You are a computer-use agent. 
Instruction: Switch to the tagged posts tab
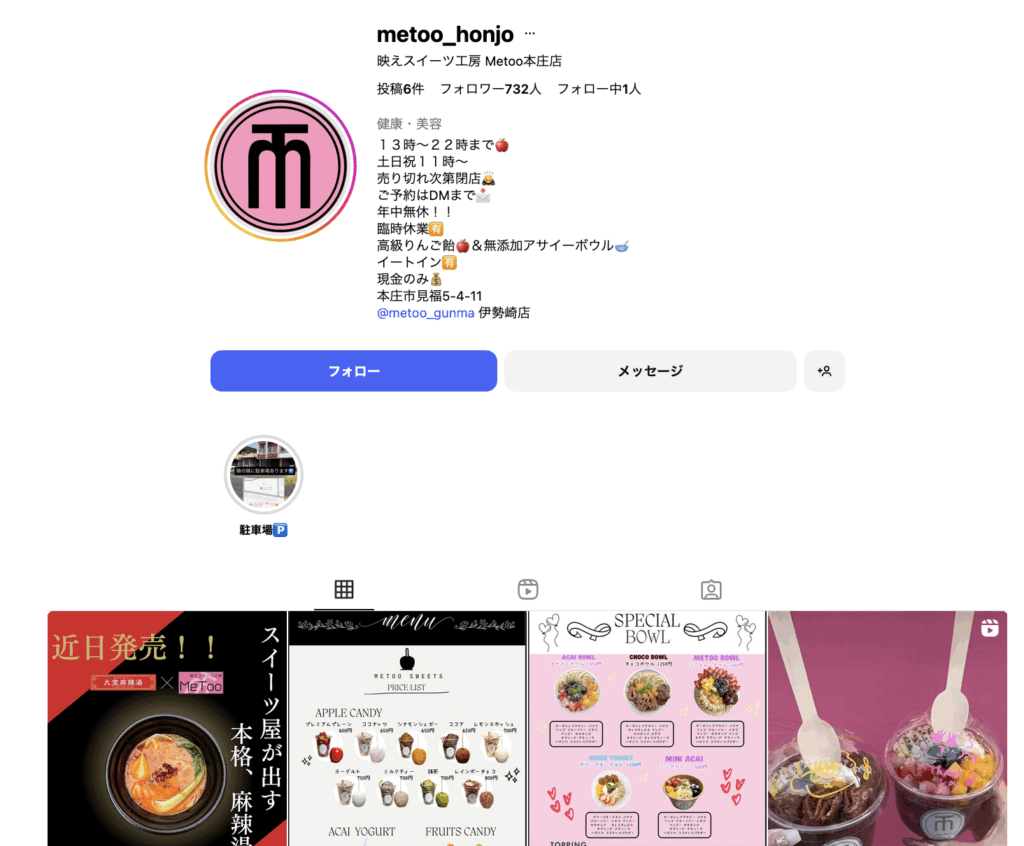coord(711,589)
